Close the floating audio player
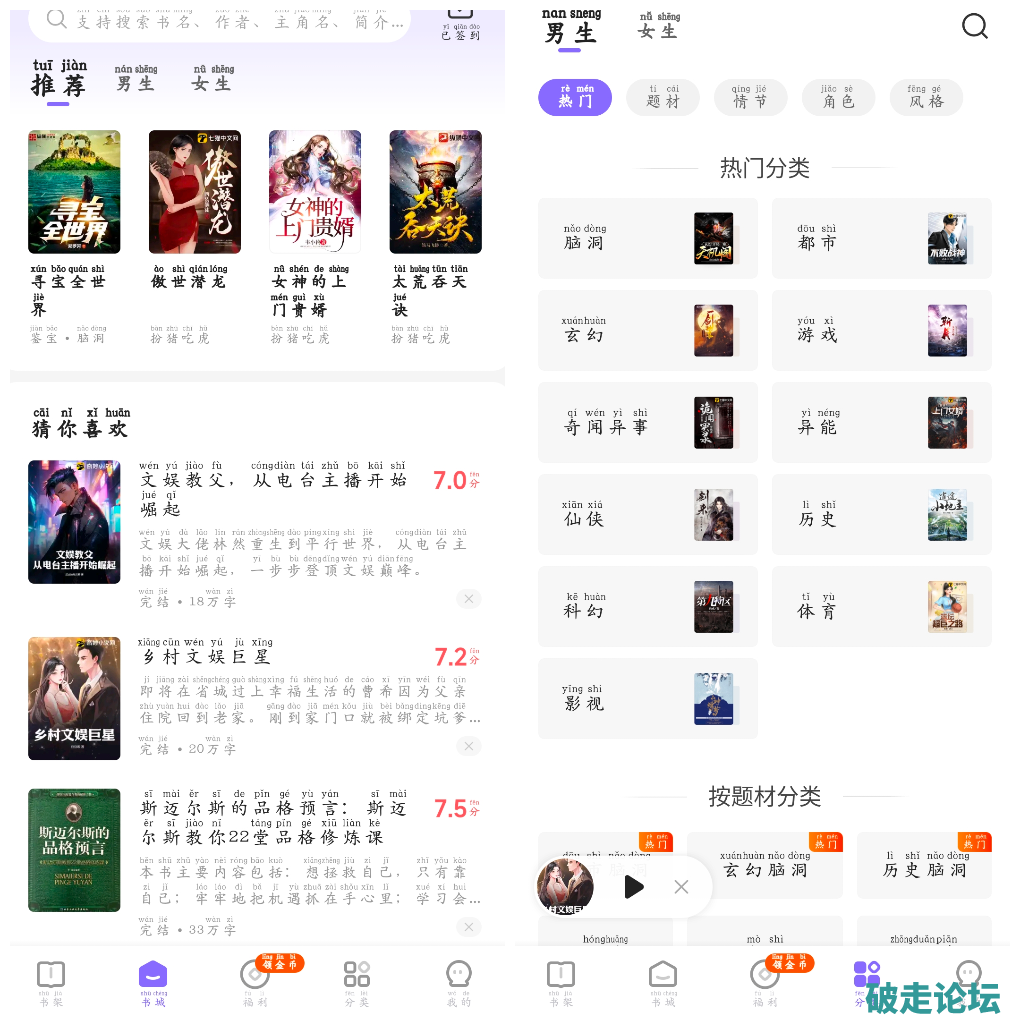Screen dimensions: 1020x1020 681,887
